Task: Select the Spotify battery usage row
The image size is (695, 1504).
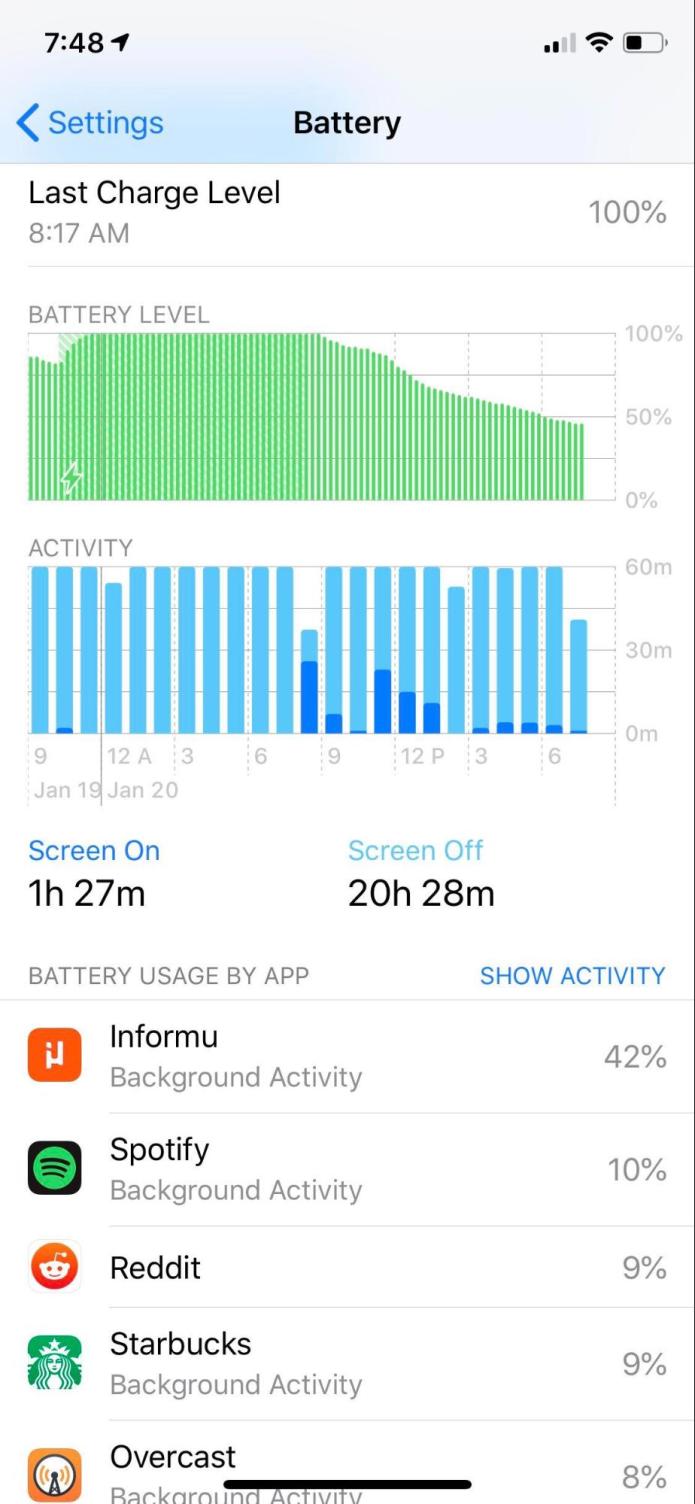Action: (x=347, y=1169)
